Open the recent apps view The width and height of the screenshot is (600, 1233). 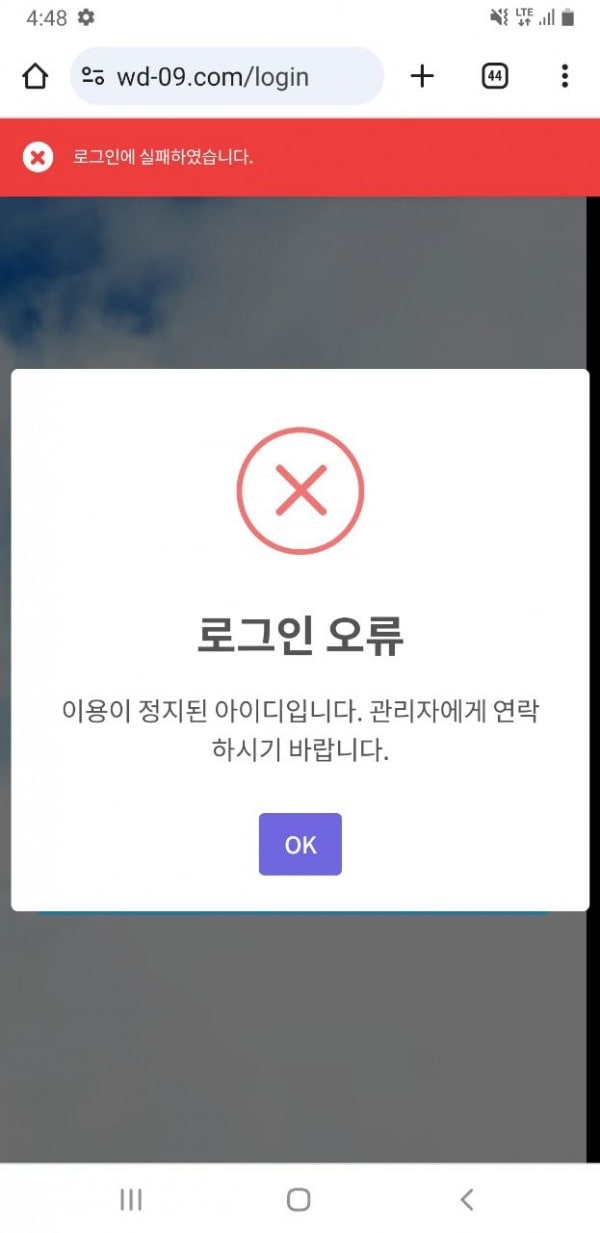[131, 1199]
